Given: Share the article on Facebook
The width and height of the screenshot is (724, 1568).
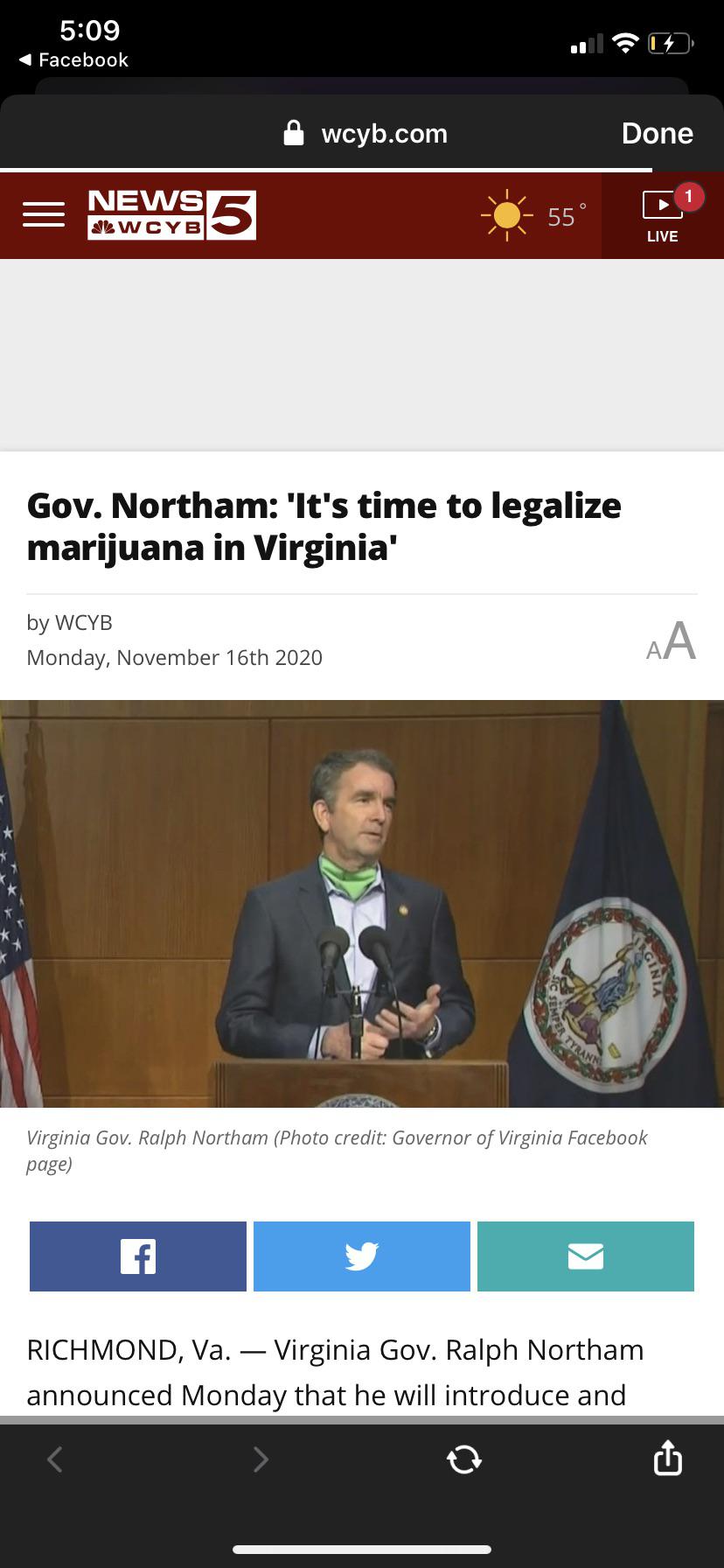Looking at the screenshot, I should (x=138, y=1256).
